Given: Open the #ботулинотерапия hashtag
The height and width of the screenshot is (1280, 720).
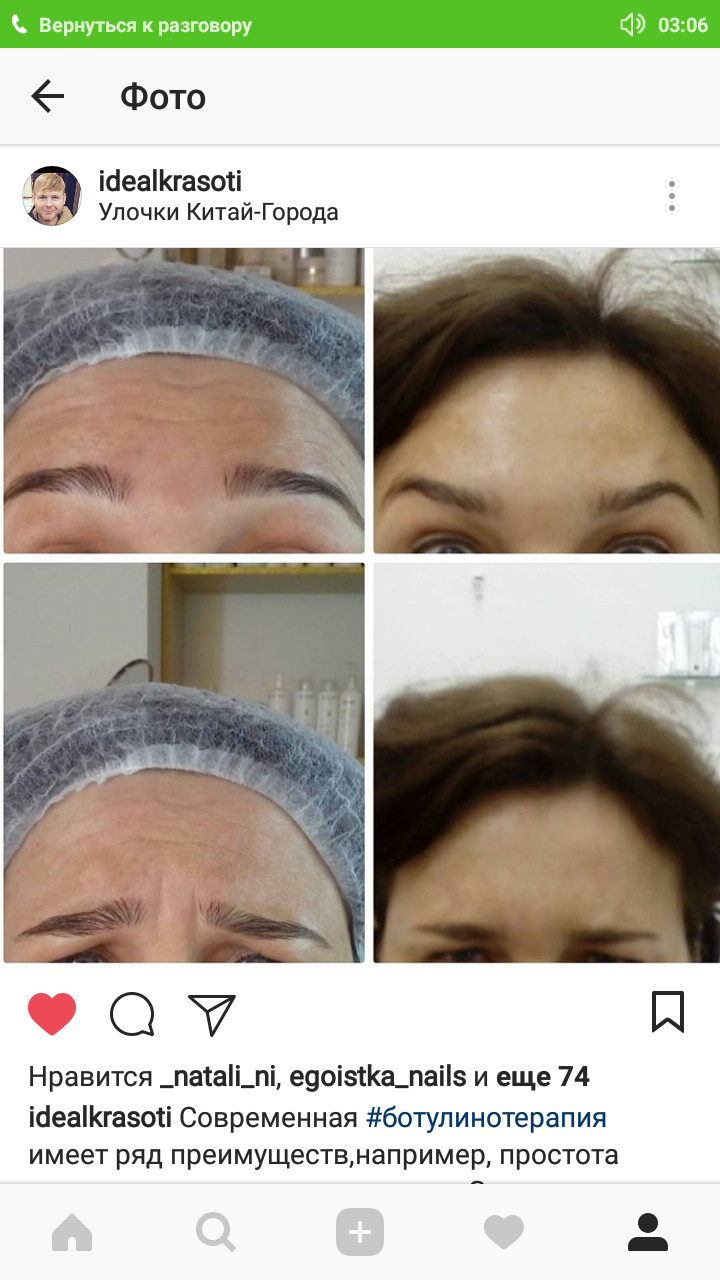Looking at the screenshot, I should [486, 1117].
